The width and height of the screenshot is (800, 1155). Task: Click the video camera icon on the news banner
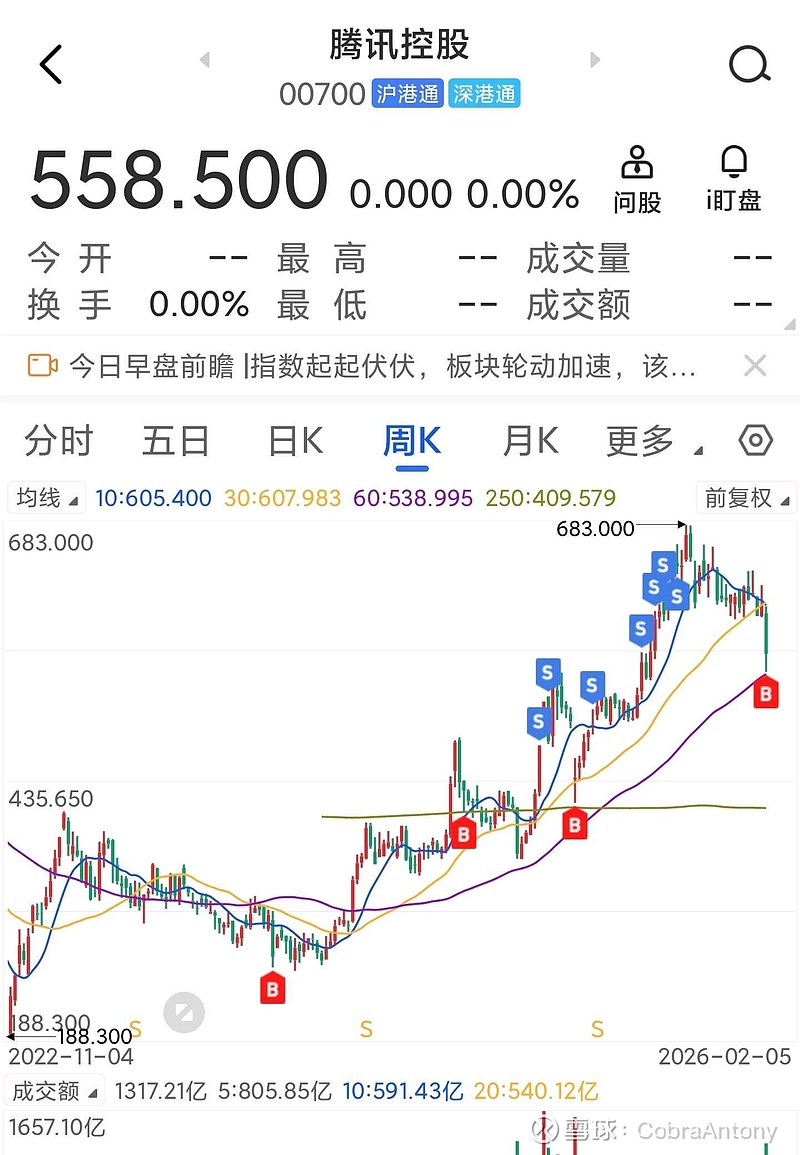43,366
